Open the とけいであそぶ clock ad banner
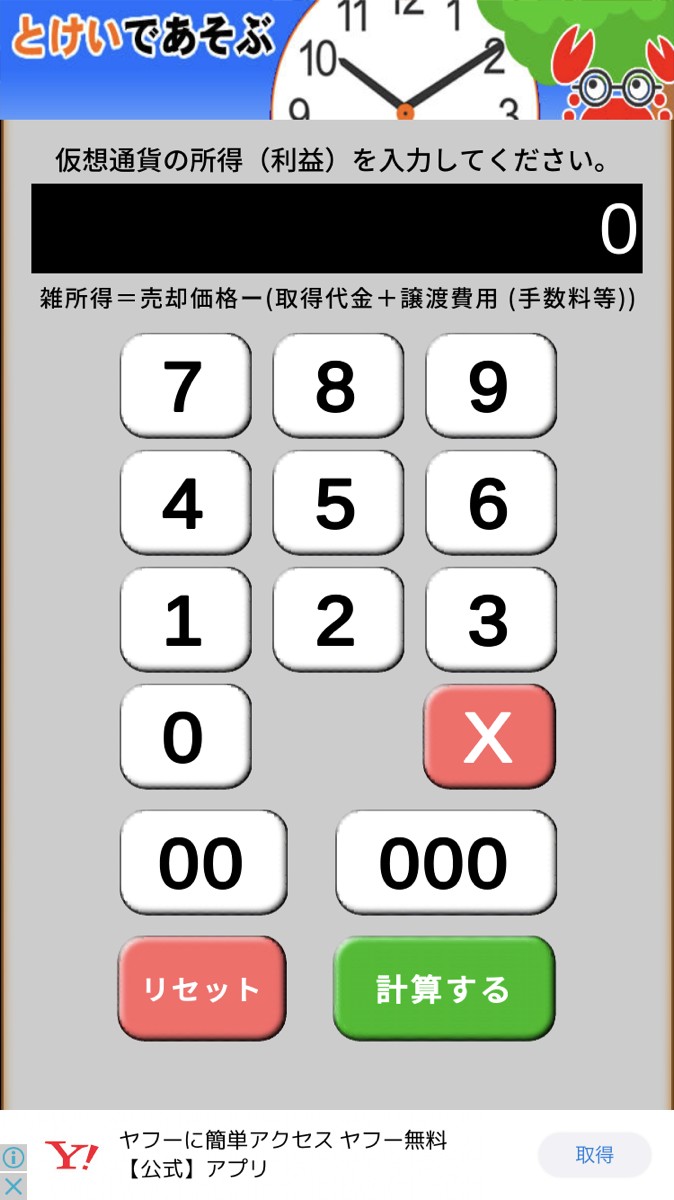 pyautogui.click(x=337, y=60)
